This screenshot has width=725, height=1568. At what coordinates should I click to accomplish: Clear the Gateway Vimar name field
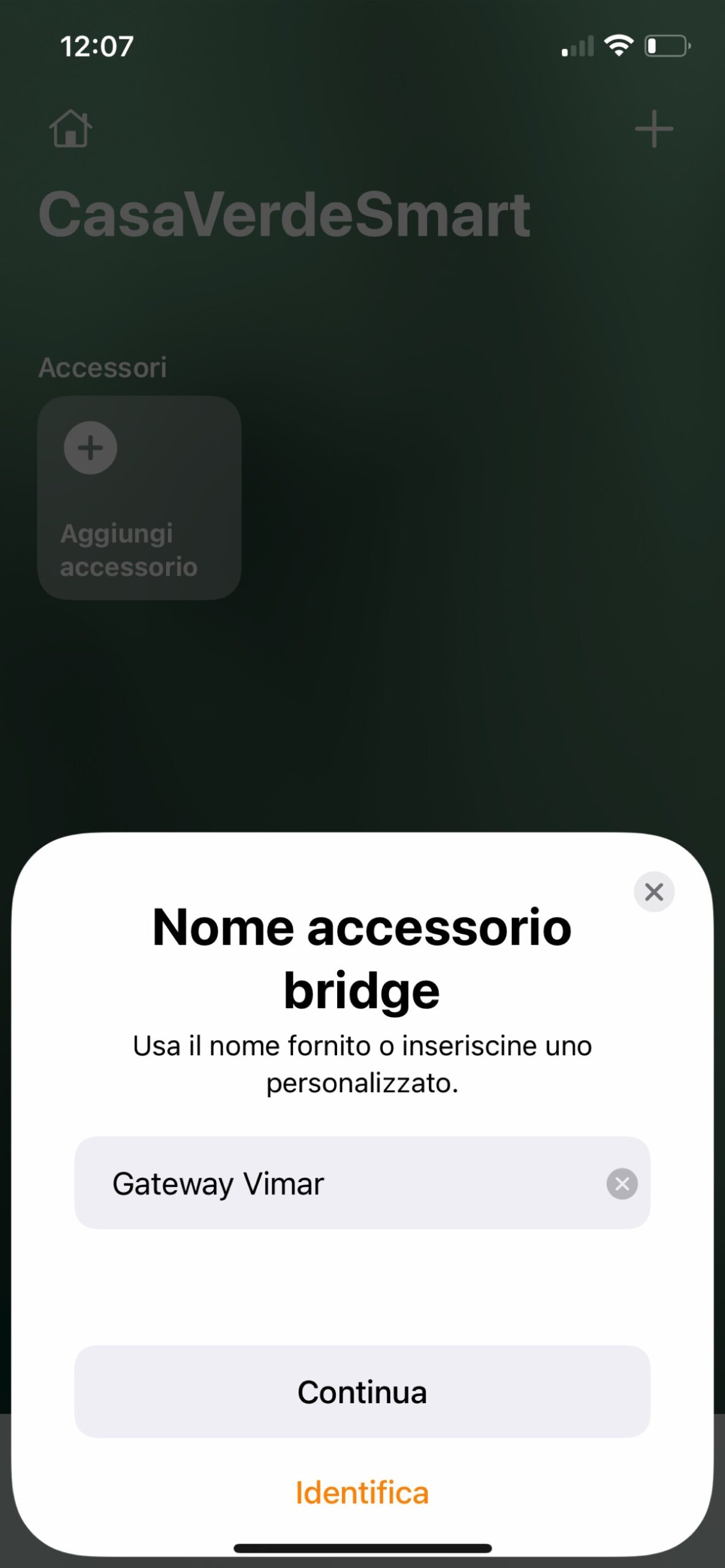coord(621,1183)
